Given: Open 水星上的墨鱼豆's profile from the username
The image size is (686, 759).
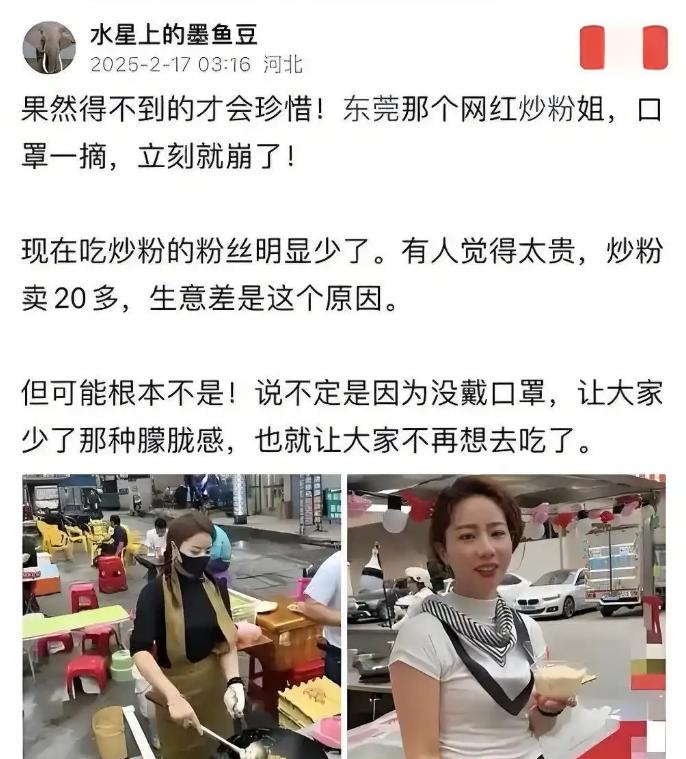Looking at the screenshot, I should (173, 35).
